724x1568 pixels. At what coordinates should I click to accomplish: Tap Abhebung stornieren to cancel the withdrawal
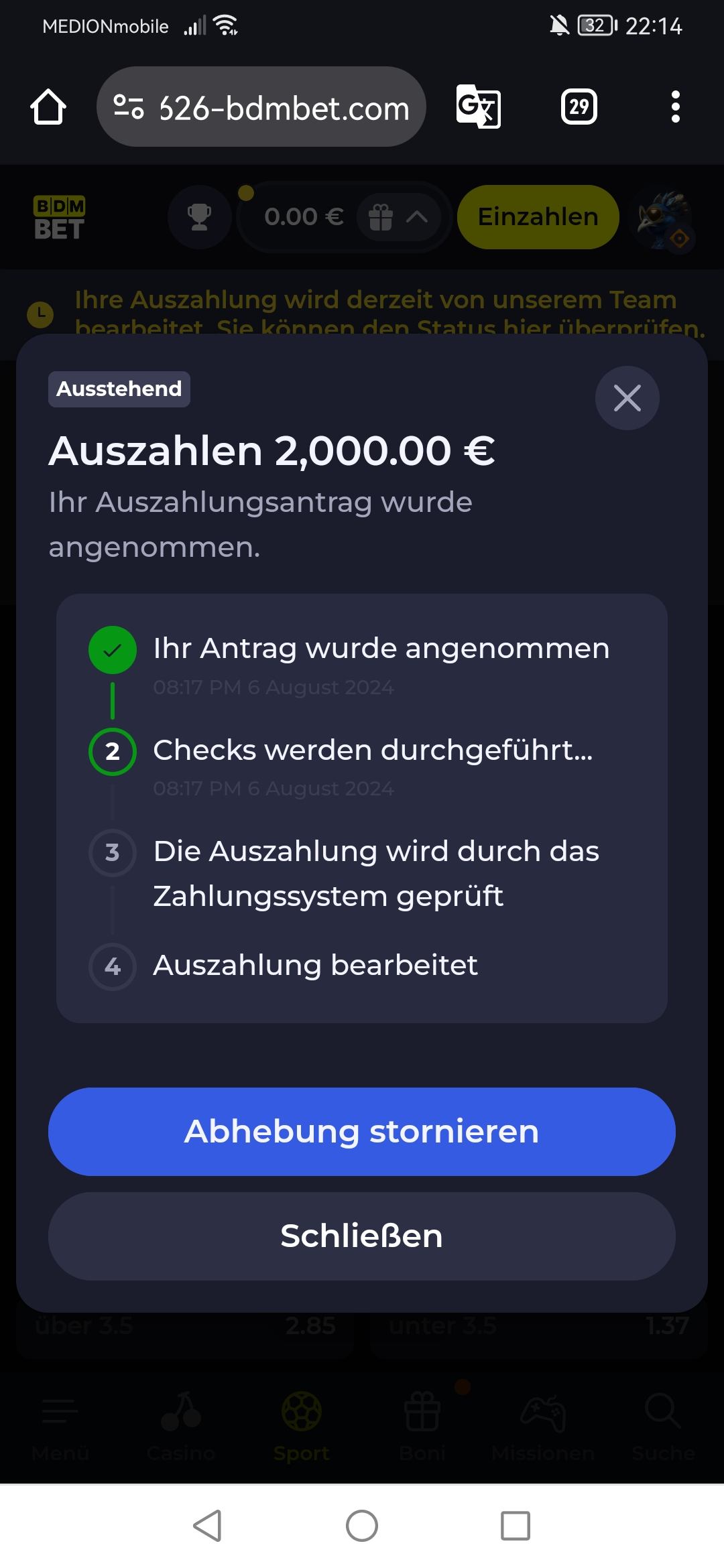[x=361, y=1132]
